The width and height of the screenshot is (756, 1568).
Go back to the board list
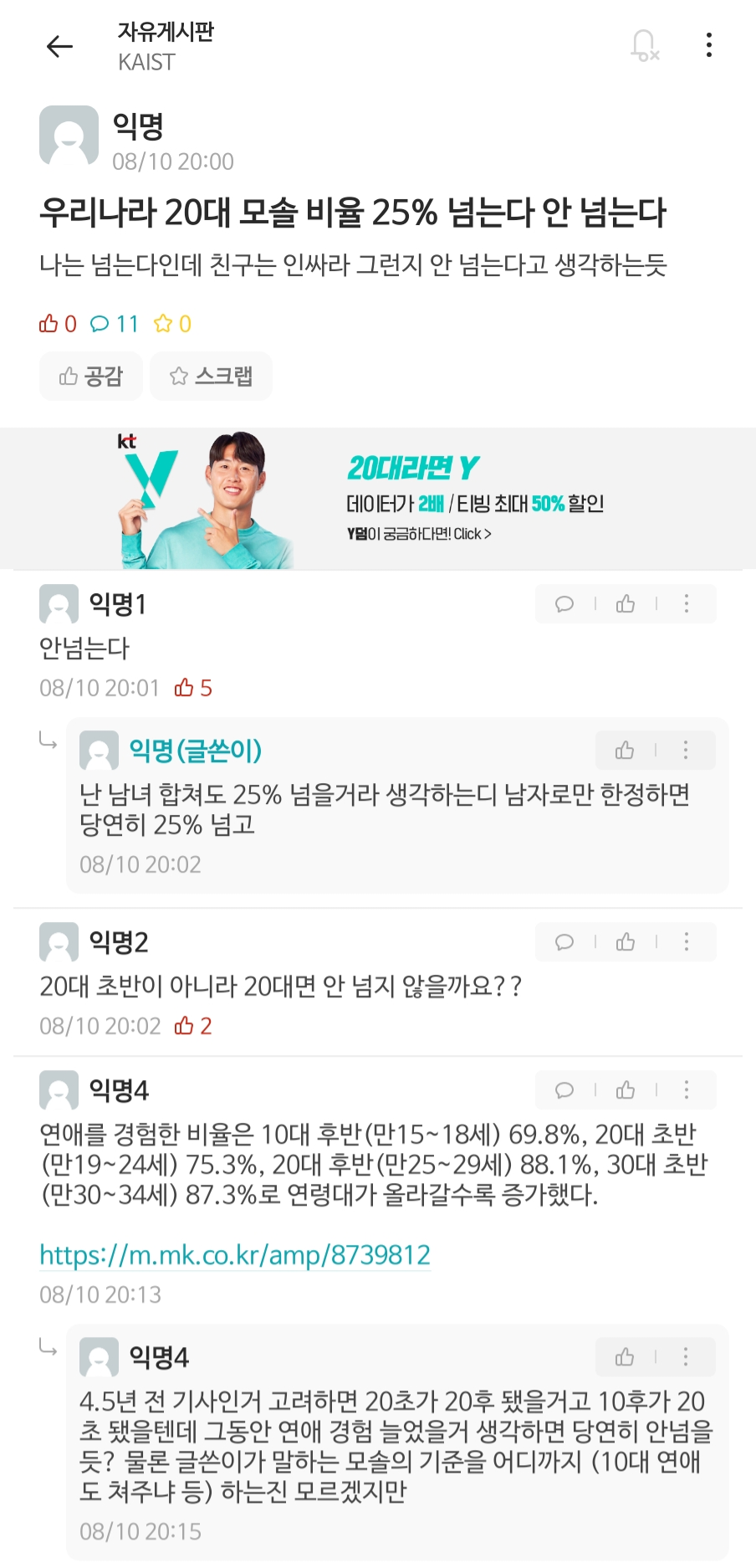click(x=59, y=47)
